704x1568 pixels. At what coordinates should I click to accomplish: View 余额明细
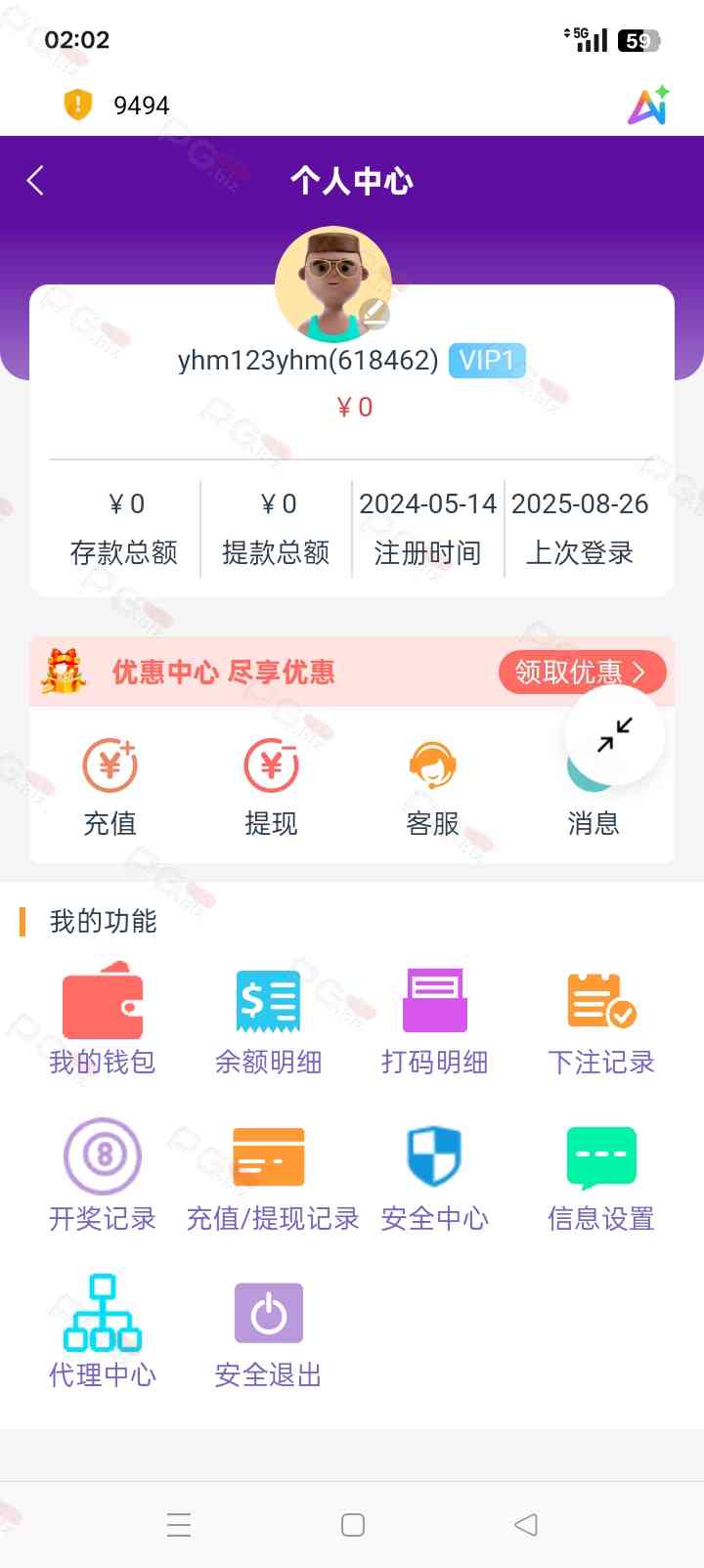pyautogui.click(x=268, y=1020)
